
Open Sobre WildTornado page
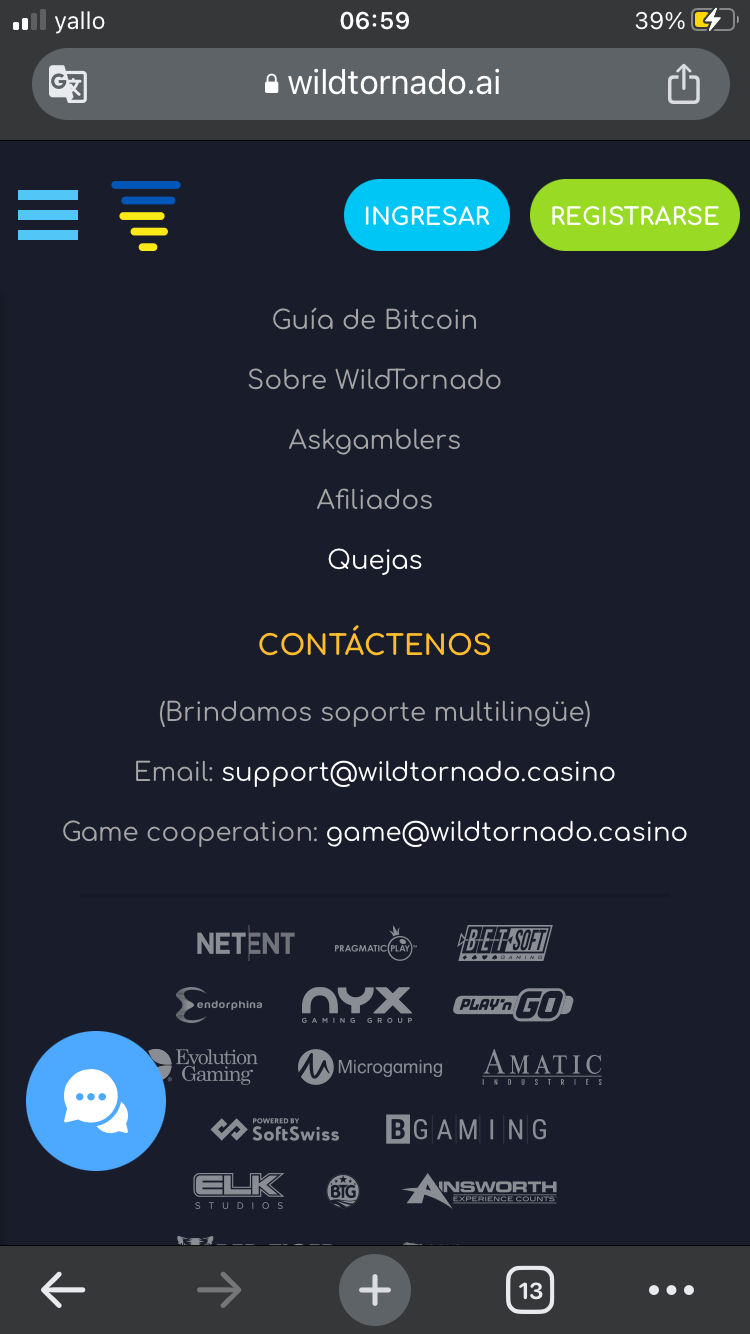point(375,380)
